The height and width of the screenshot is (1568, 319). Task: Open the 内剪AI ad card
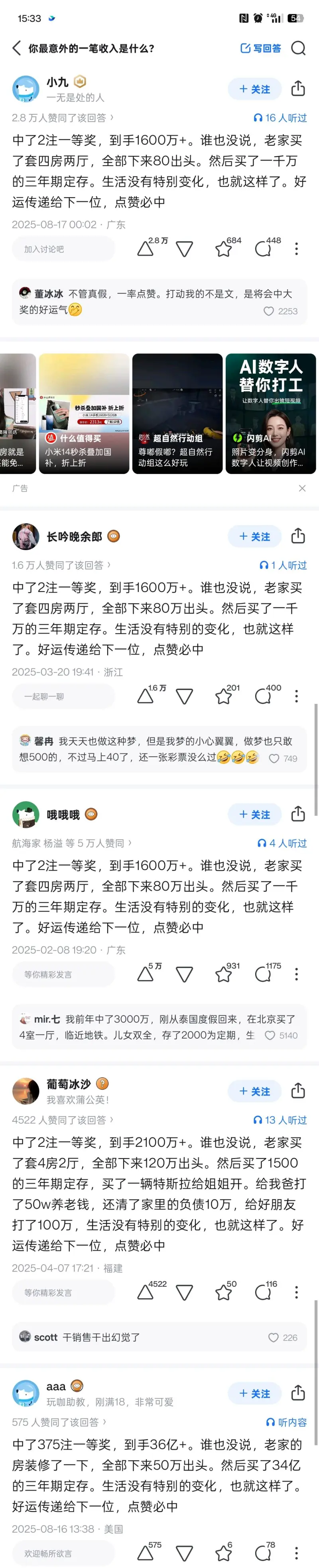point(270,414)
